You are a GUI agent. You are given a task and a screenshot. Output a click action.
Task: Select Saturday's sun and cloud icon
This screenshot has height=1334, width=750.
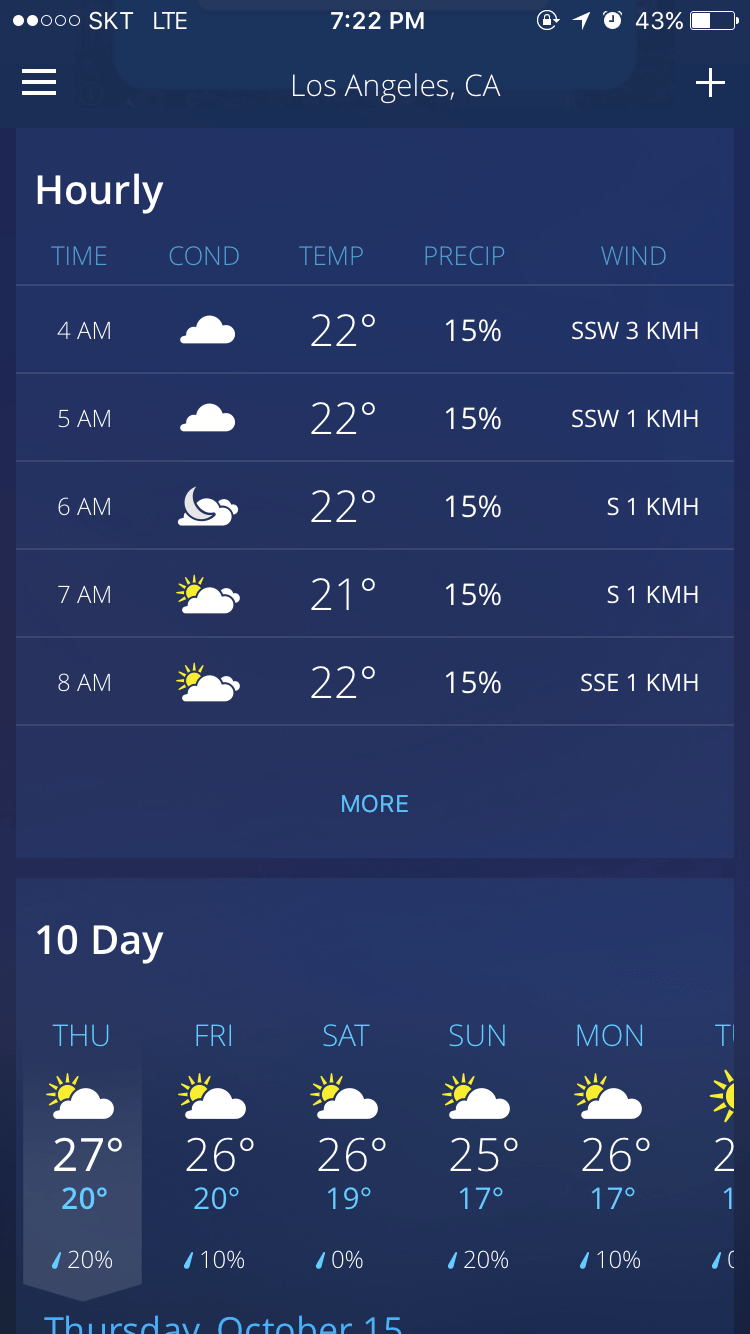[x=347, y=1097]
